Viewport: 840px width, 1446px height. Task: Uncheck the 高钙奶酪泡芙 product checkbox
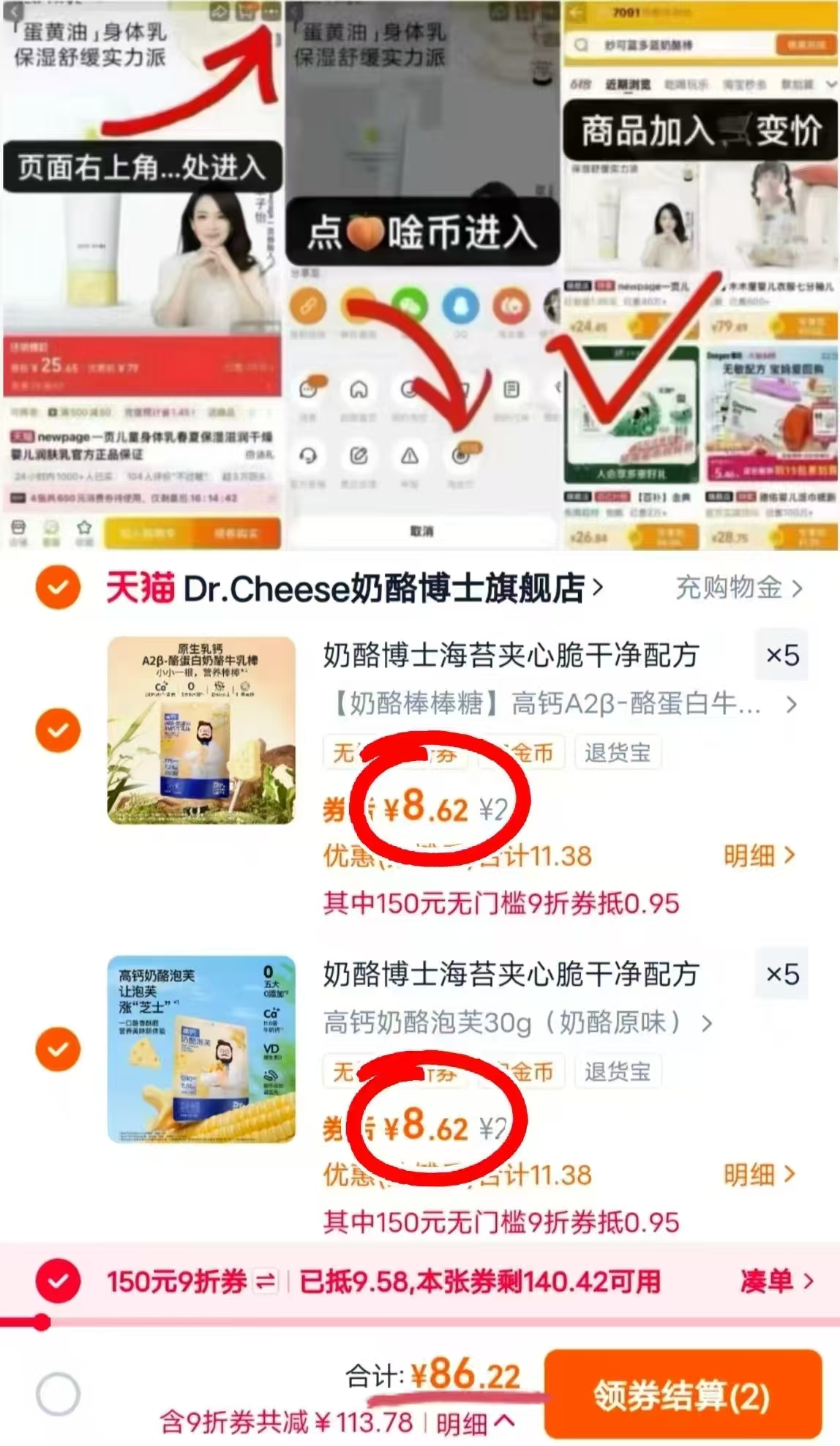click(x=58, y=1048)
